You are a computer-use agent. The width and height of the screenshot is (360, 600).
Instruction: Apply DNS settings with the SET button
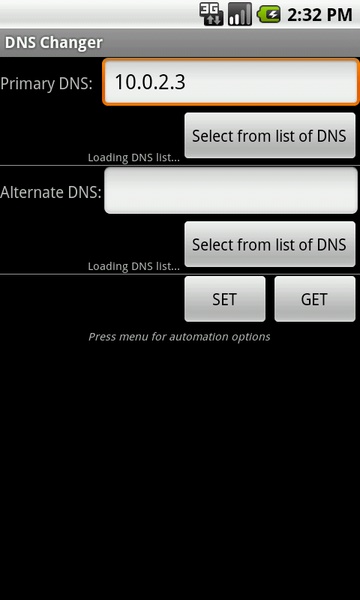pyautogui.click(x=225, y=299)
